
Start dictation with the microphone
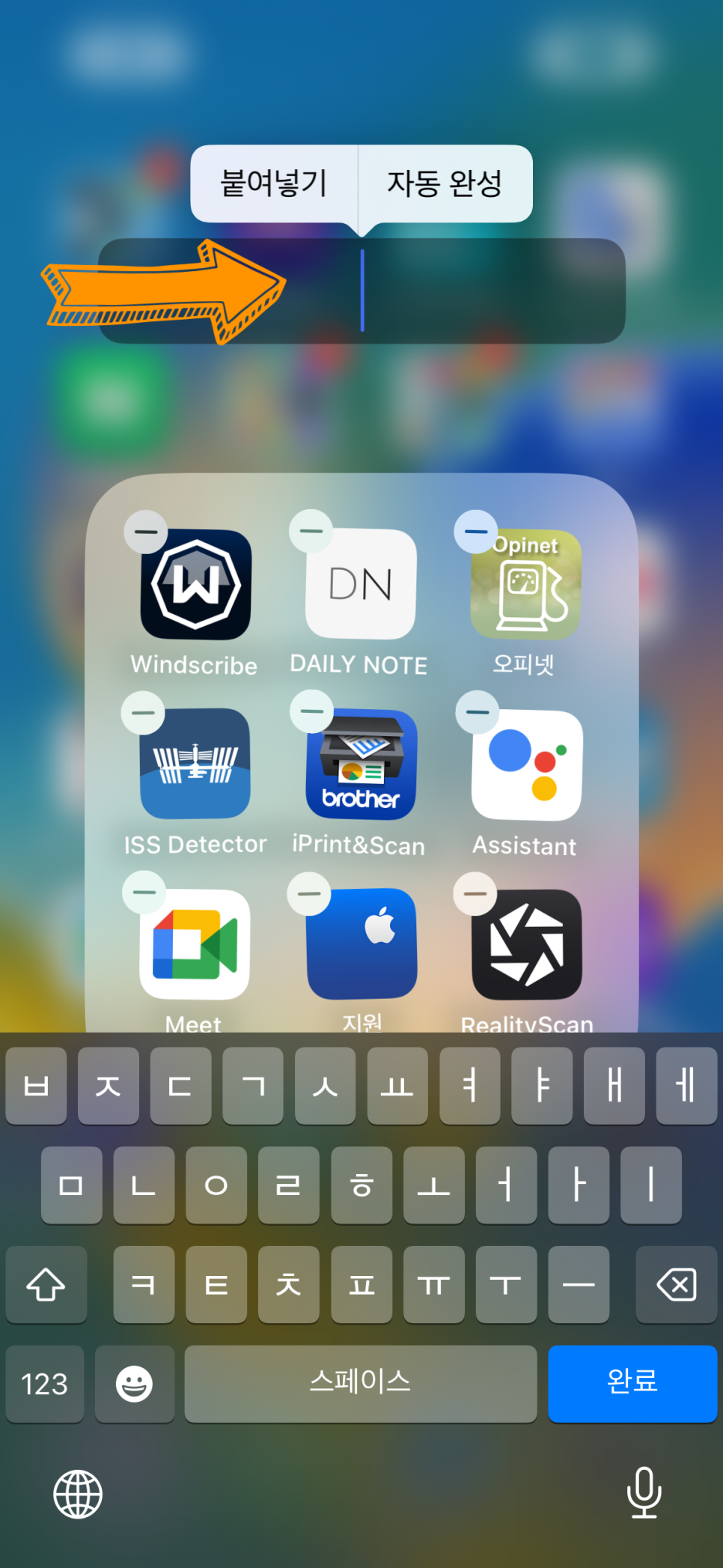(644, 1492)
